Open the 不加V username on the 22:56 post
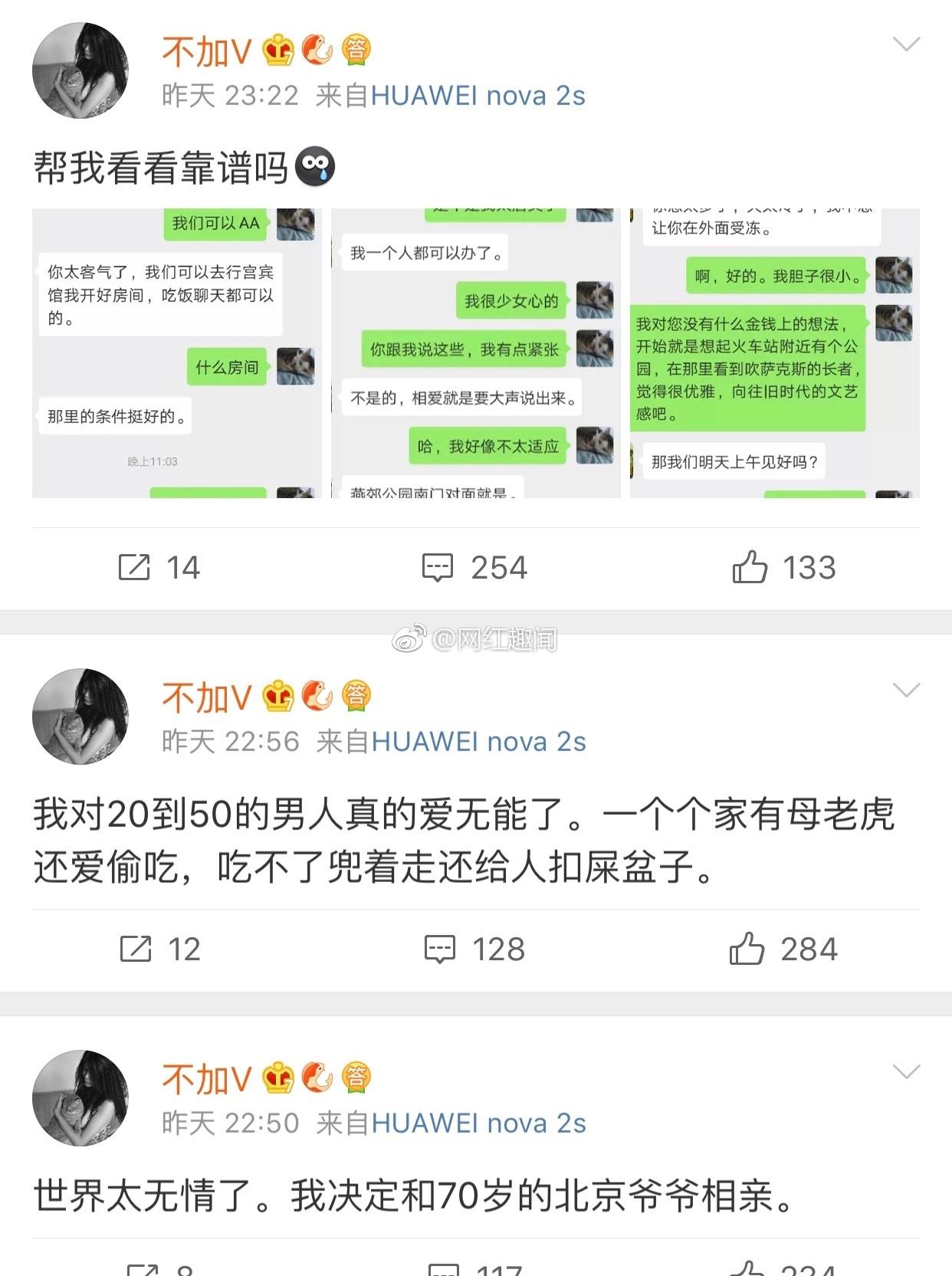 pyautogui.click(x=207, y=697)
